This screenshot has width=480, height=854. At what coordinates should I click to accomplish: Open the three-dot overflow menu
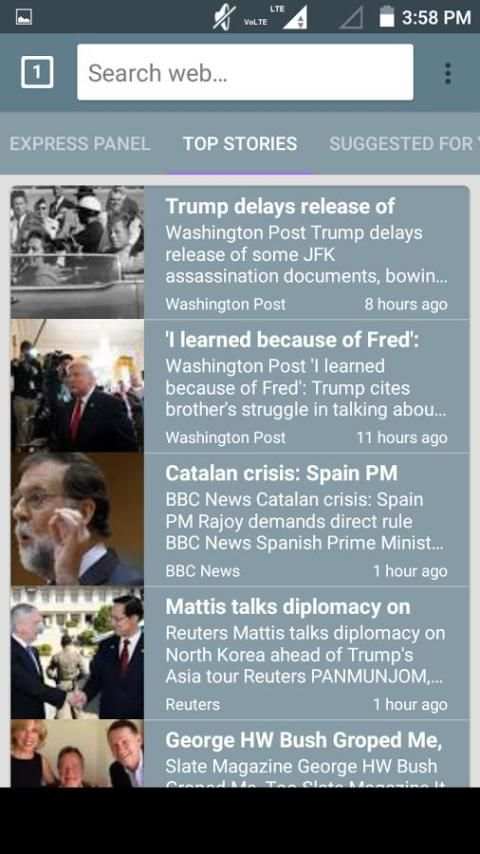(x=447, y=73)
